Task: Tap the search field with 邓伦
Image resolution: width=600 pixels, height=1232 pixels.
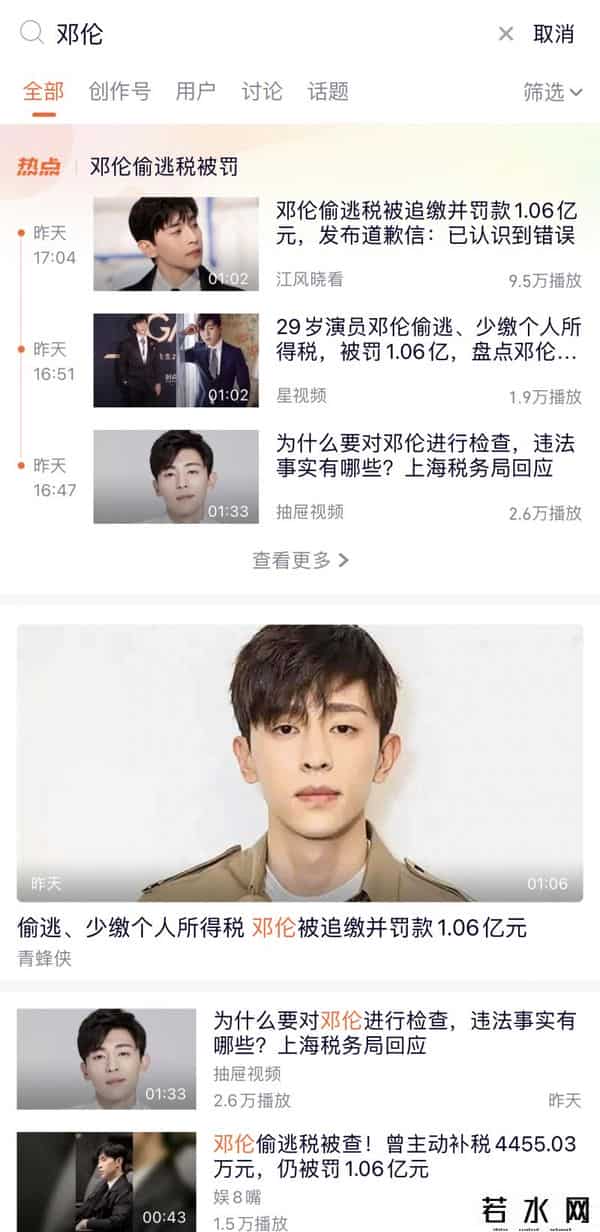Action: (250, 34)
